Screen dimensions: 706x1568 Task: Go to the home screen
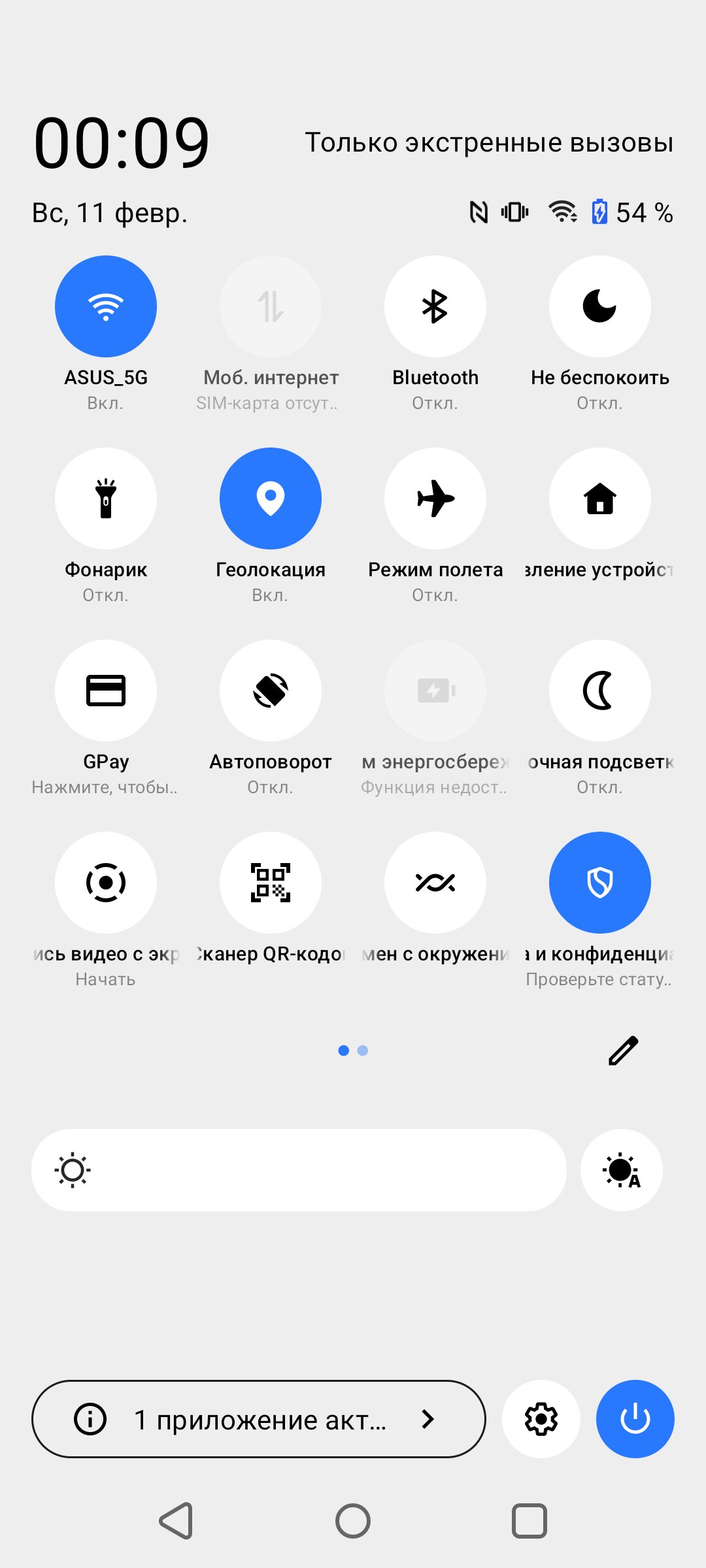point(353,1521)
